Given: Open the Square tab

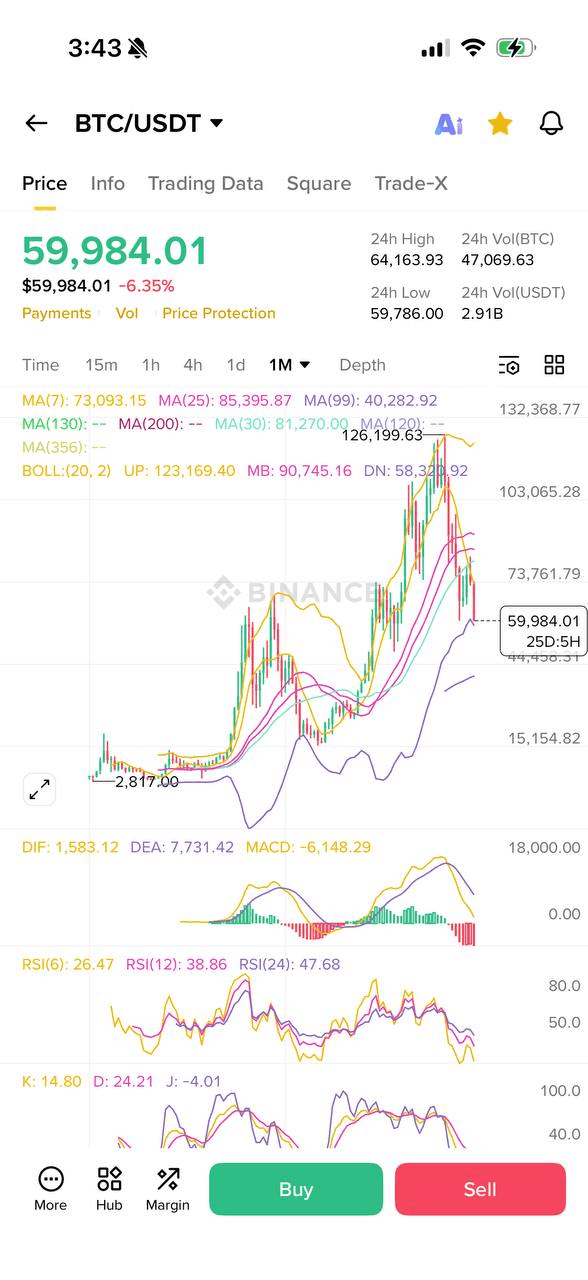Looking at the screenshot, I should pyautogui.click(x=319, y=183).
